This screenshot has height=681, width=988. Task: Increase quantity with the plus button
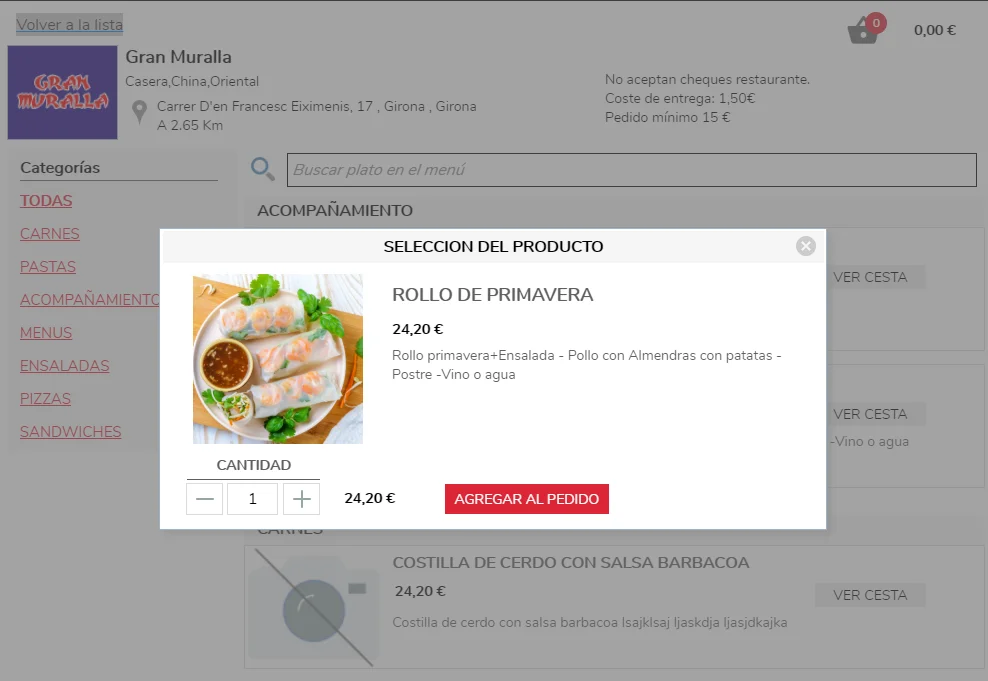tap(301, 499)
